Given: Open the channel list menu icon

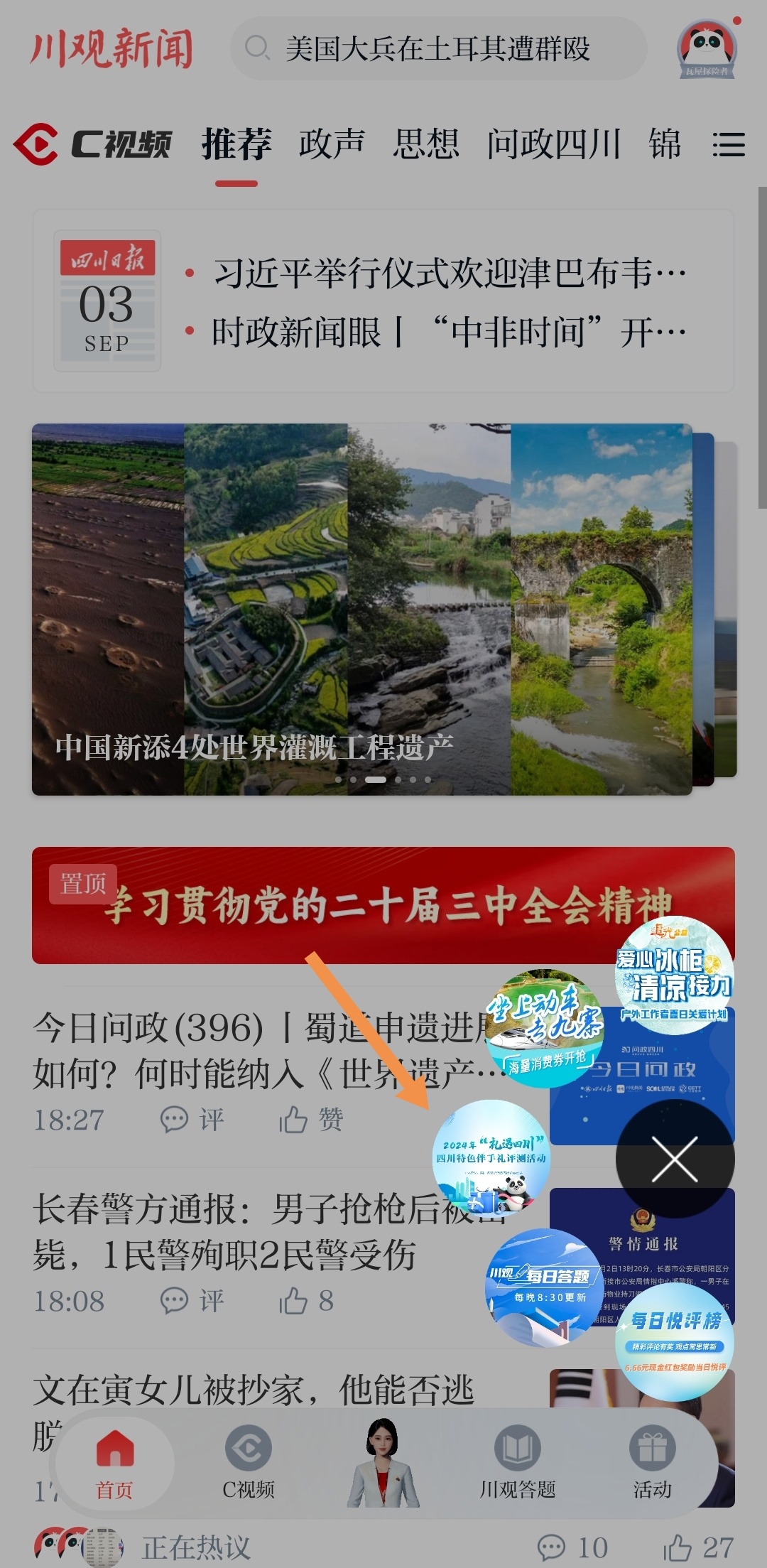Looking at the screenshot, I should pos(729,144).
